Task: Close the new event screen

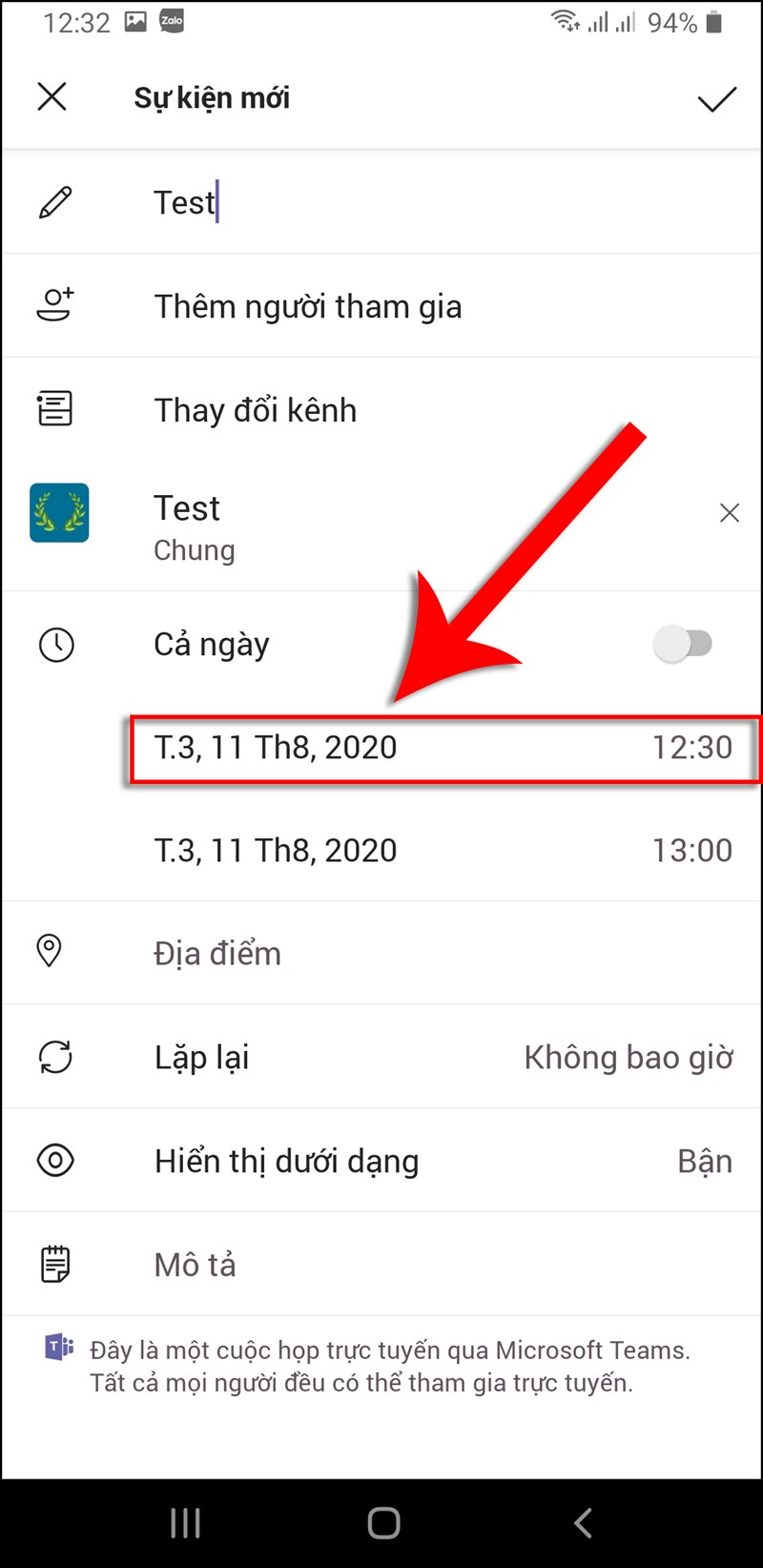Action: click(52, 97)
